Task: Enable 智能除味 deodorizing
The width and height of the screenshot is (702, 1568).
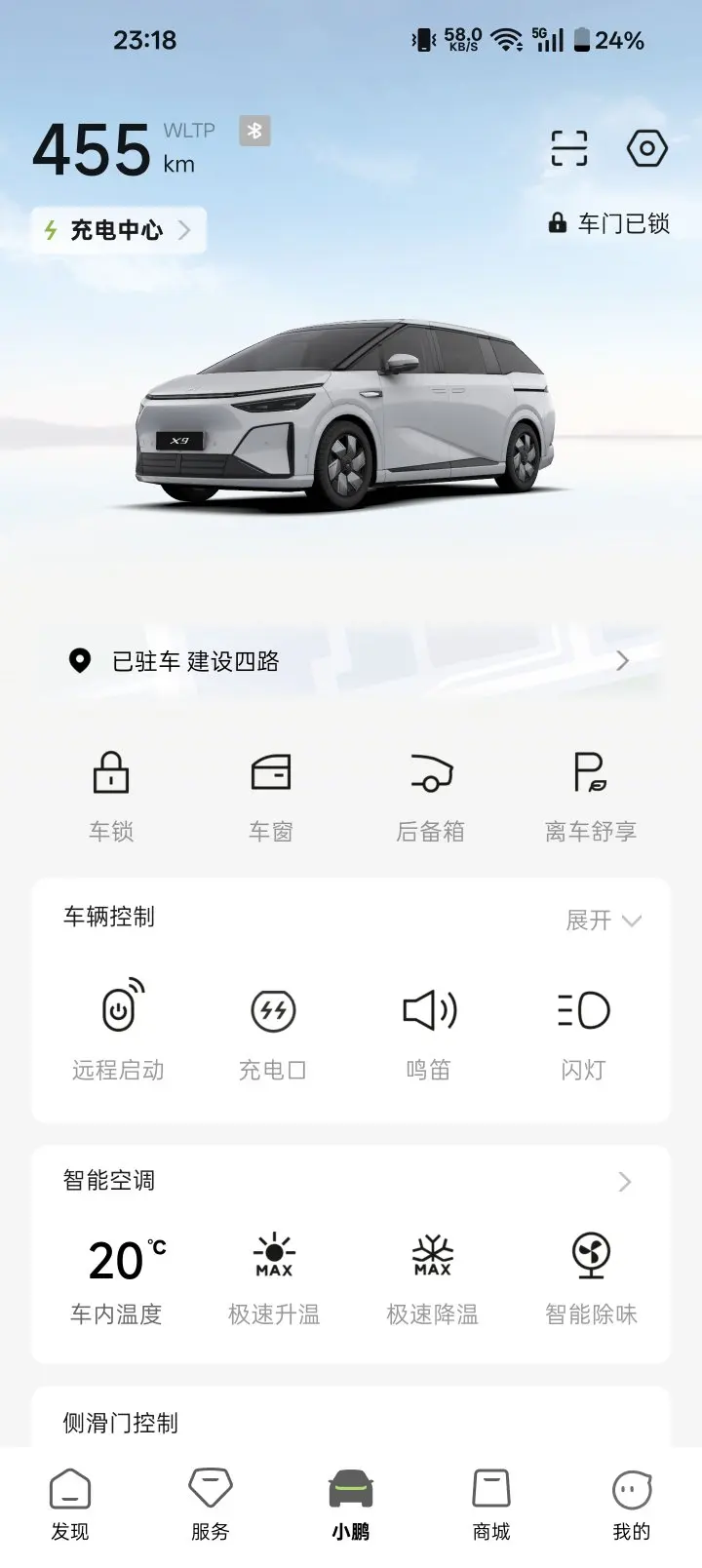Action: coord(591,1275)
